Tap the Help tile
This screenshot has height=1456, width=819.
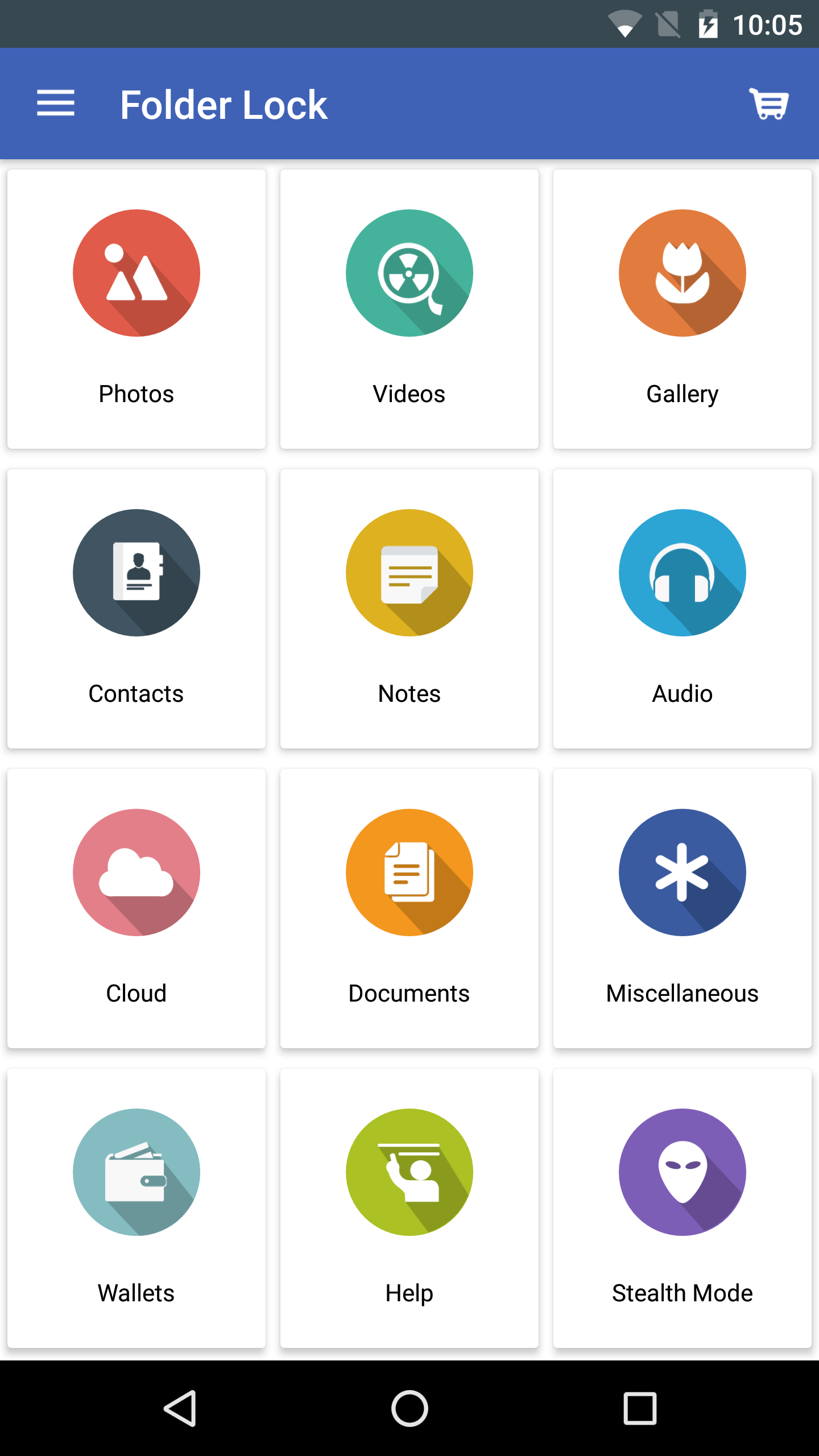click(x=409, y=1208)
